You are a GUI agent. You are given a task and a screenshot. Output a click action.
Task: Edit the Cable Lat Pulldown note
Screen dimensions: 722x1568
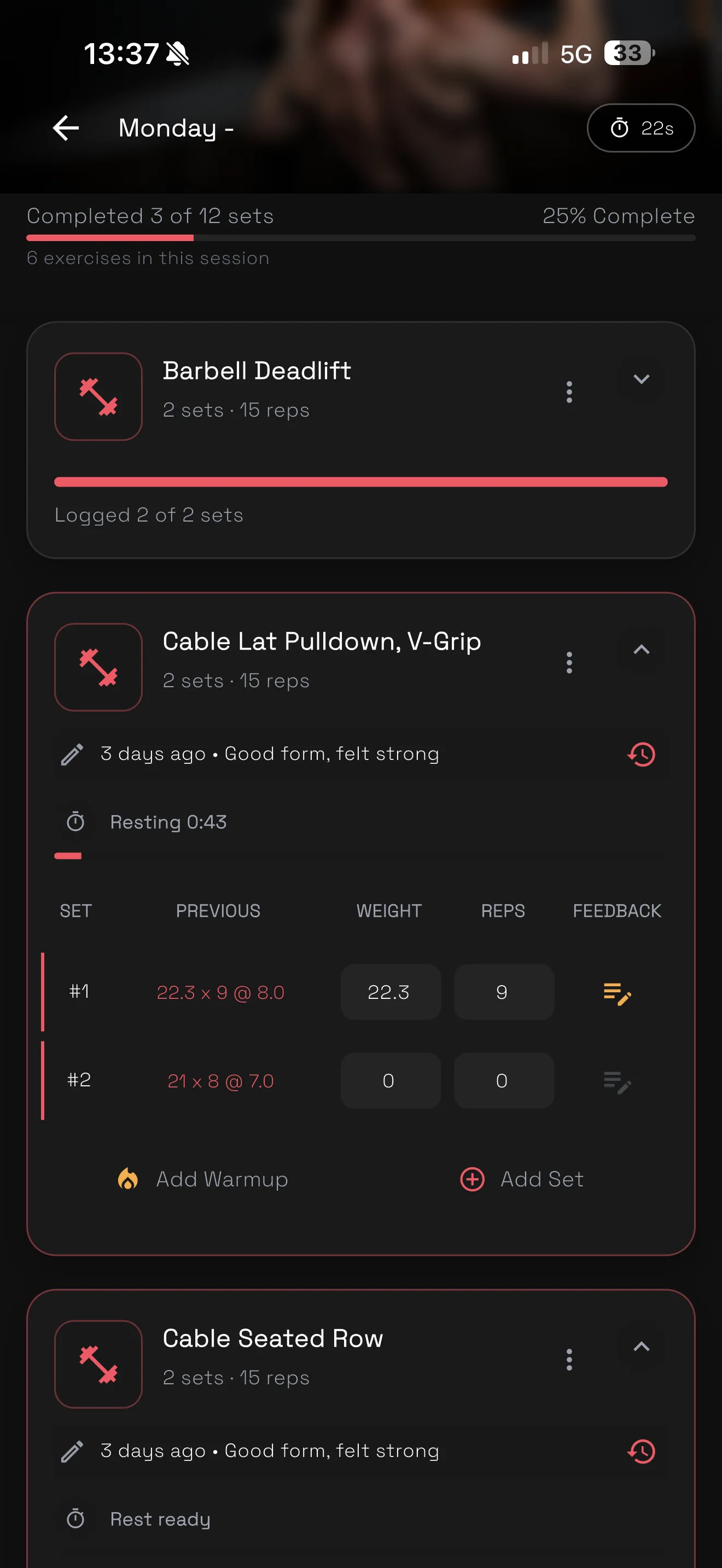click(x=72, y=754)
